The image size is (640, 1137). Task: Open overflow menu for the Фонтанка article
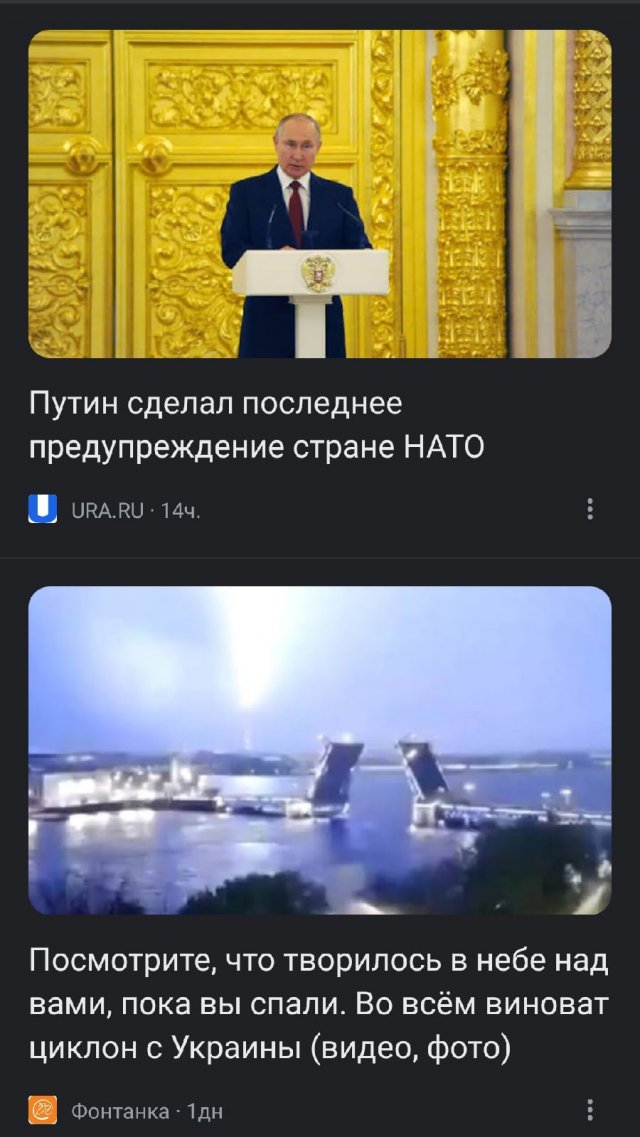pos(590,1110)
